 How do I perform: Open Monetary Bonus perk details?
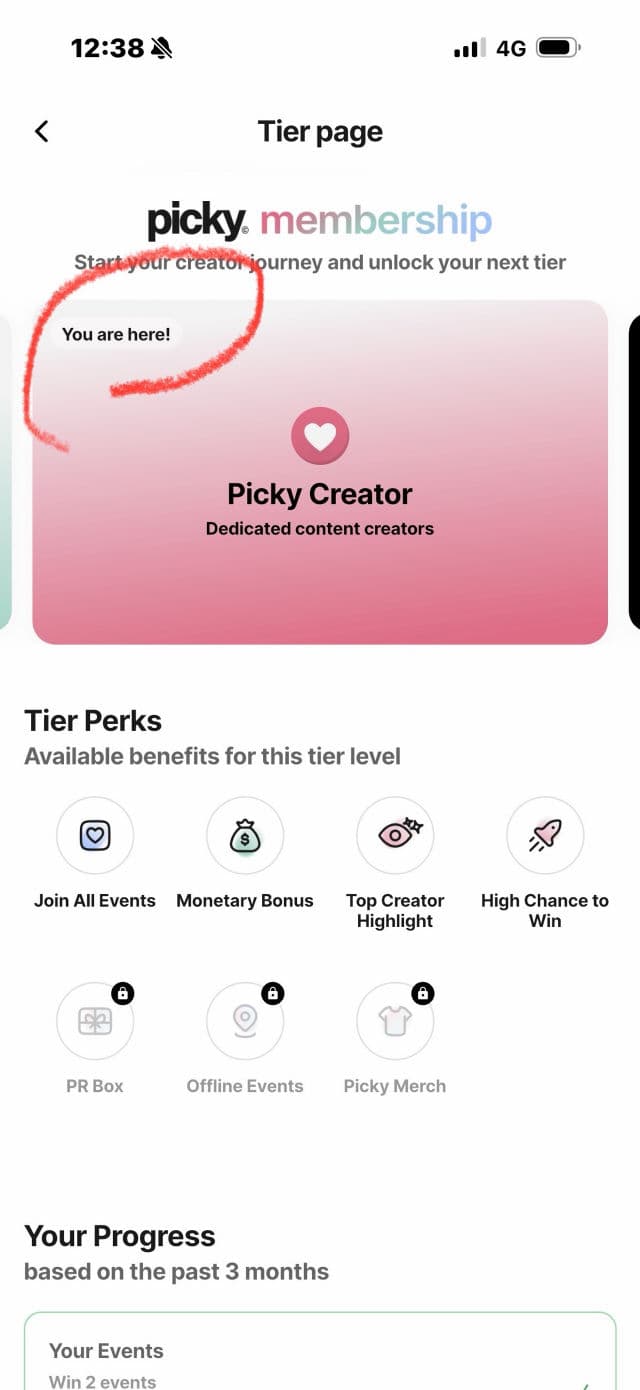245,836
